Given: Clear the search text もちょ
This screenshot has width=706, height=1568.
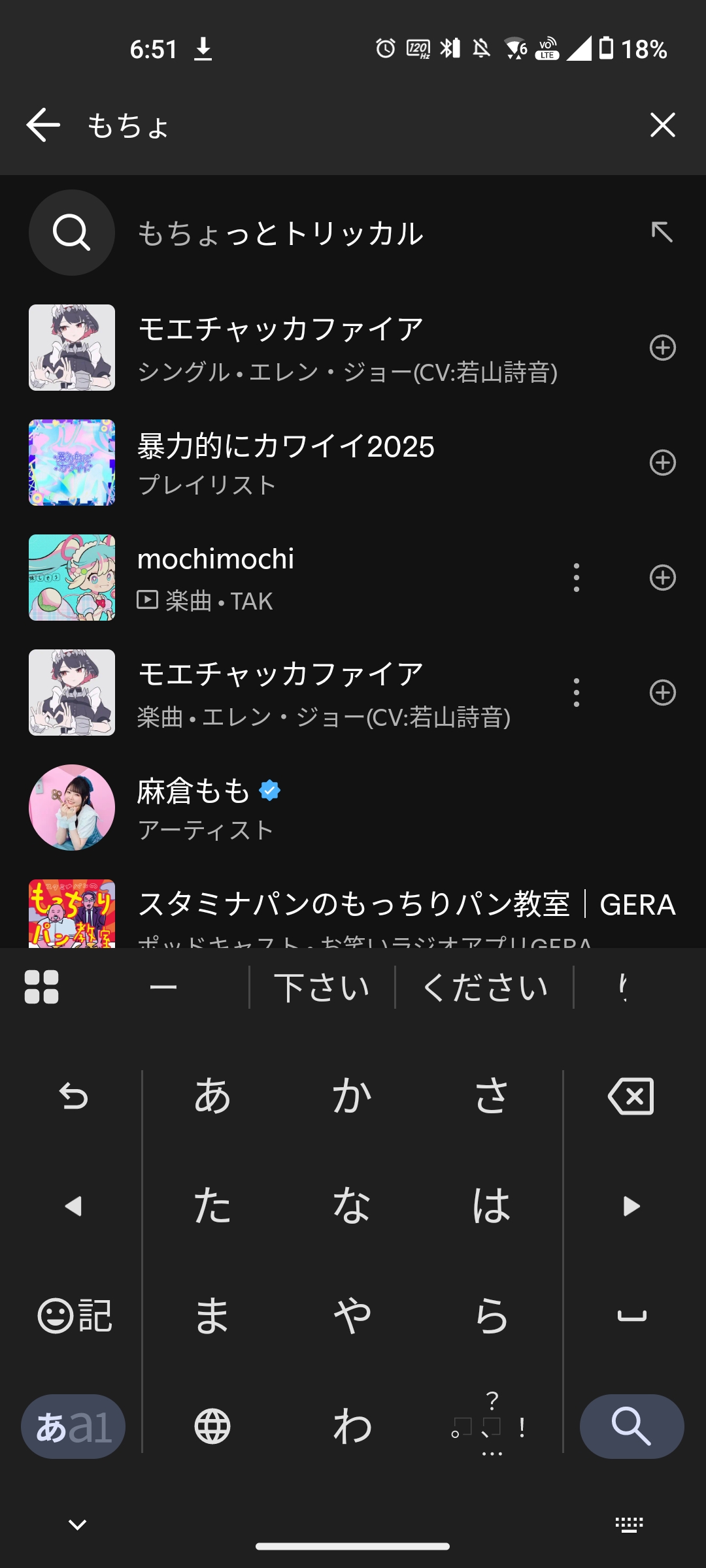Looking at the screenshot, I should click(x=662, y=125).
